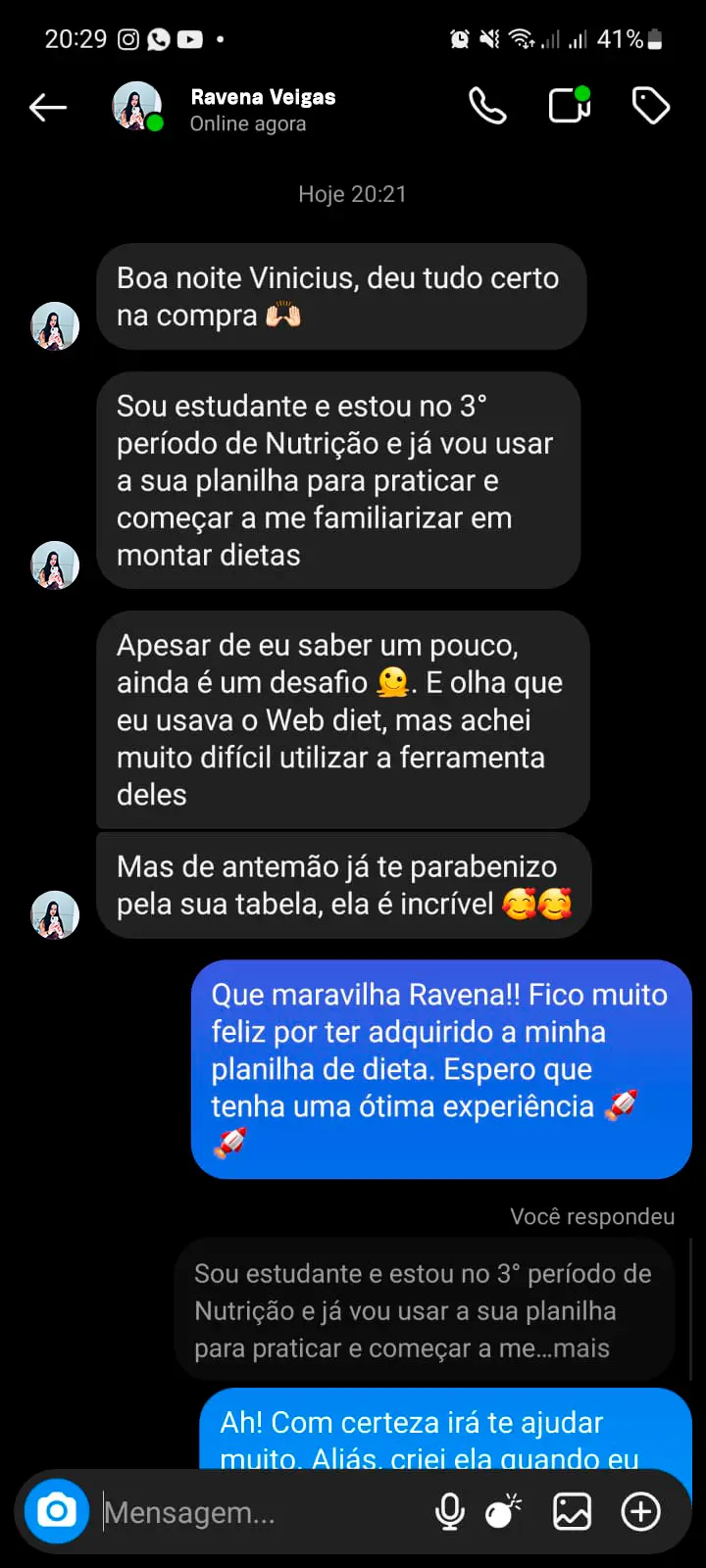The image size is (706, 1568).
Task: Go back to the messages list
Action: pyautogui.click(x=48, y=108)
